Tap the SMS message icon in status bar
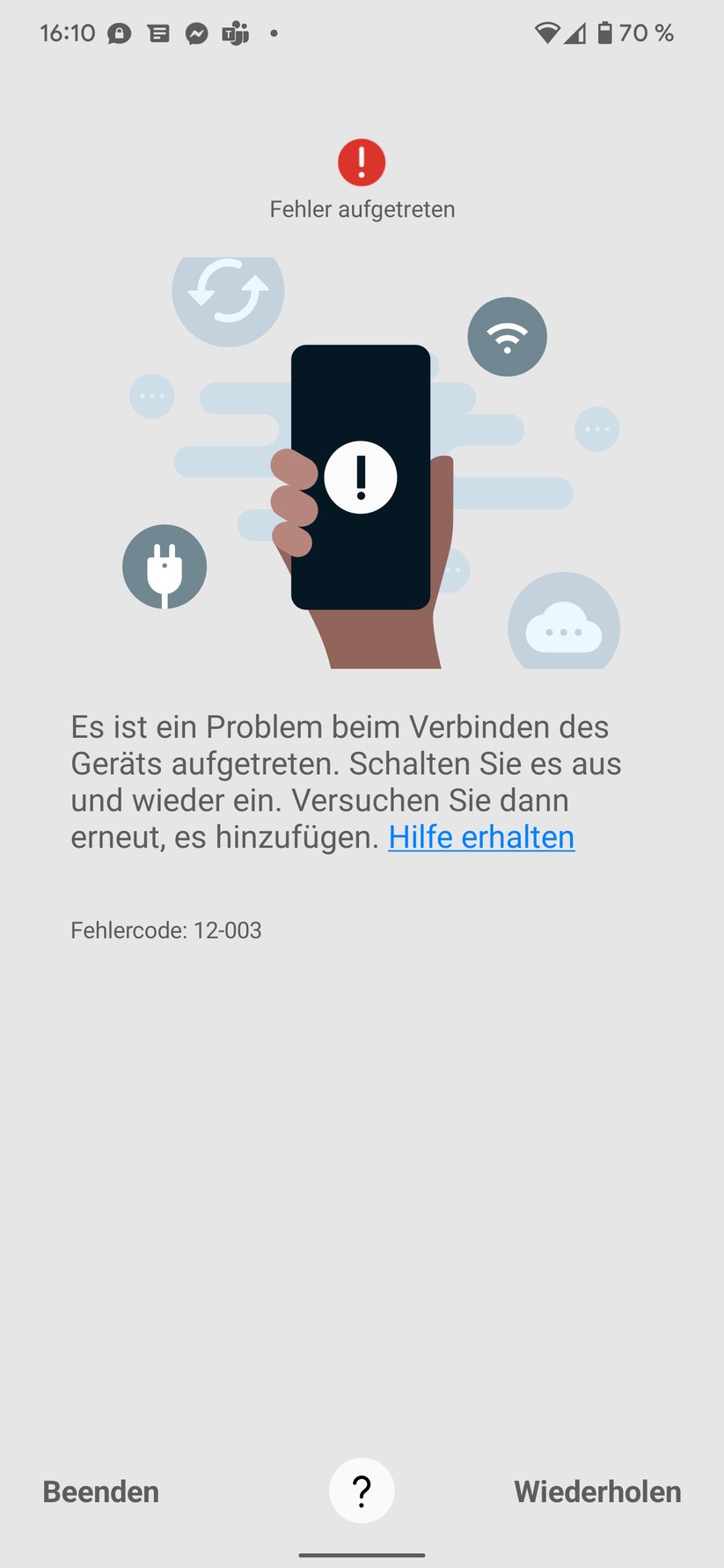The height and width of the screenshot is (1568, 724). click(157, 33)
